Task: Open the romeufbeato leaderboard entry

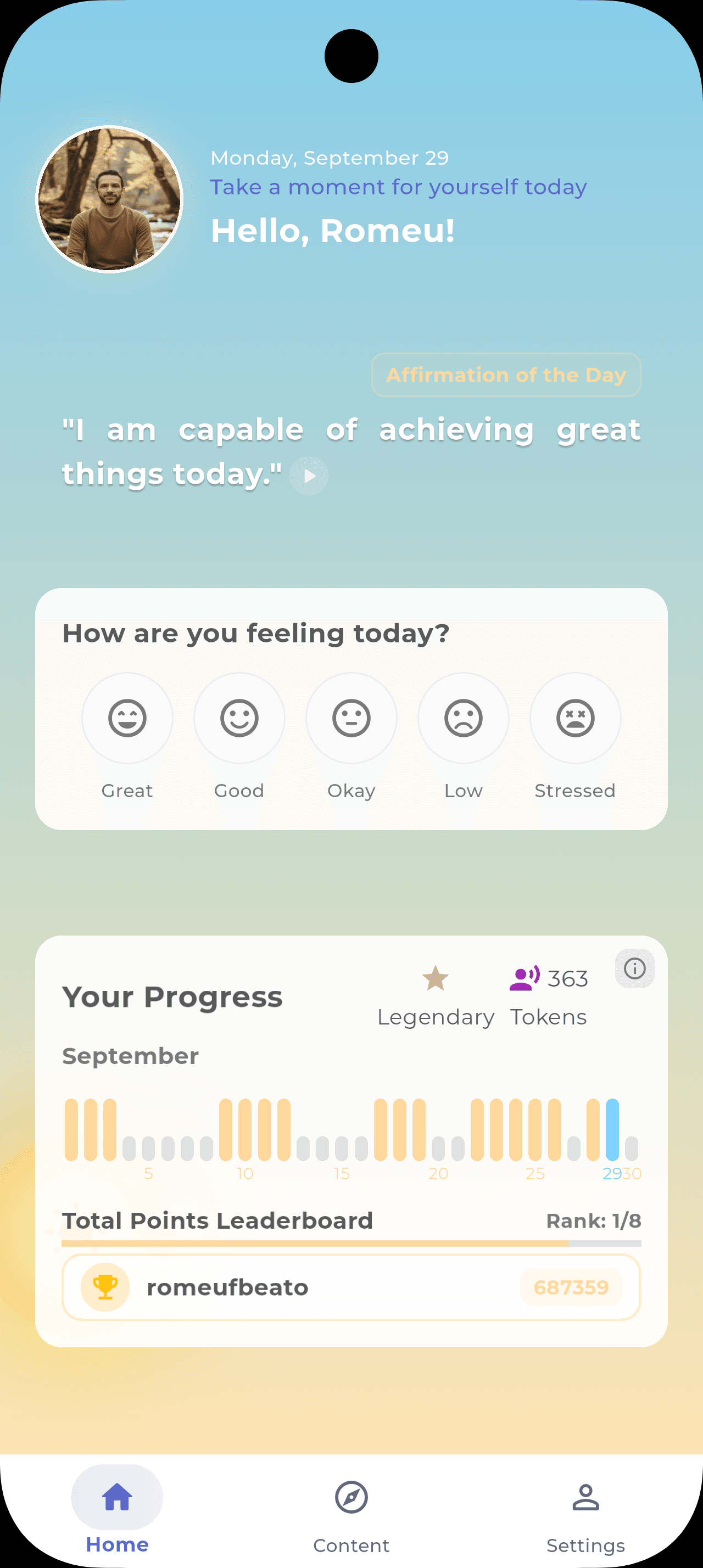Action: 352,1287
